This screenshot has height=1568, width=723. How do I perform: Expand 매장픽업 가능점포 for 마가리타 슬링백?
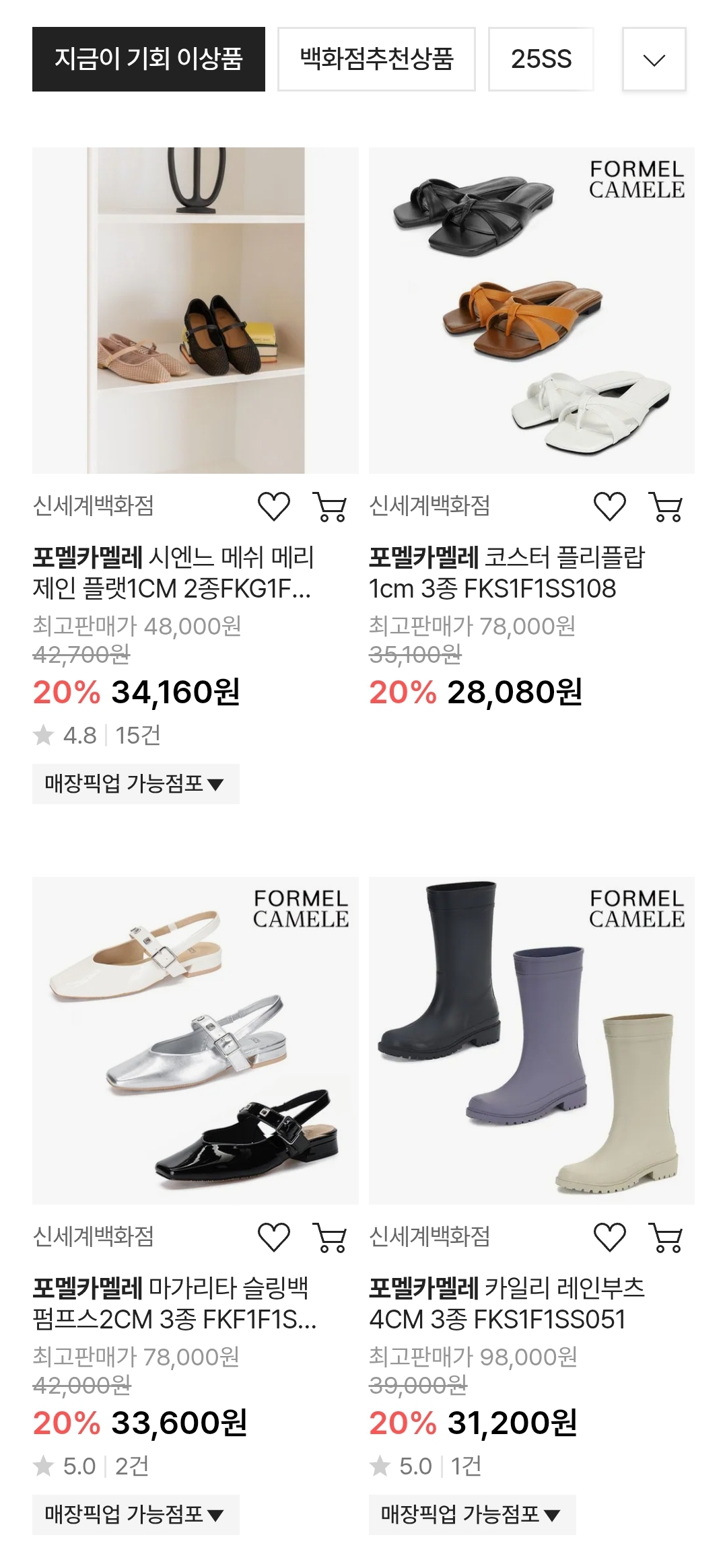pyautogui.click(x=135, y=1514)
